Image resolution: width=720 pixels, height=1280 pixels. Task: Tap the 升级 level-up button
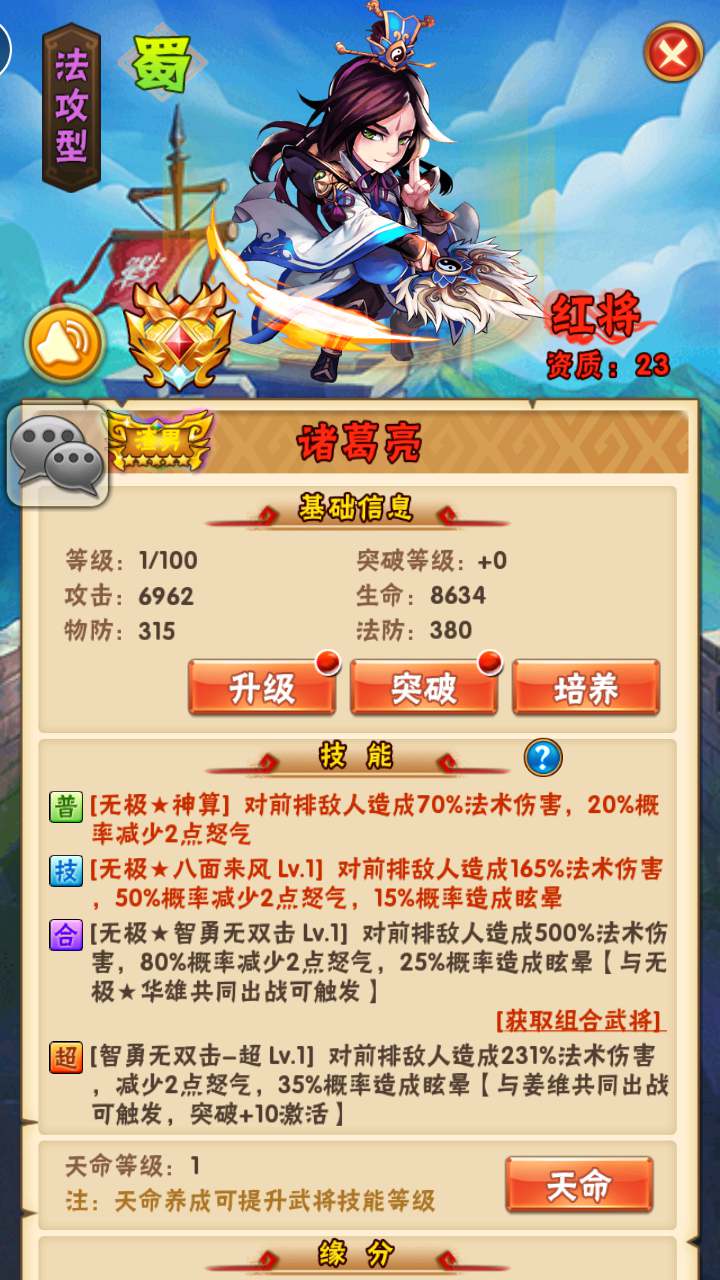pyautogui.click(x=262, y=689)
